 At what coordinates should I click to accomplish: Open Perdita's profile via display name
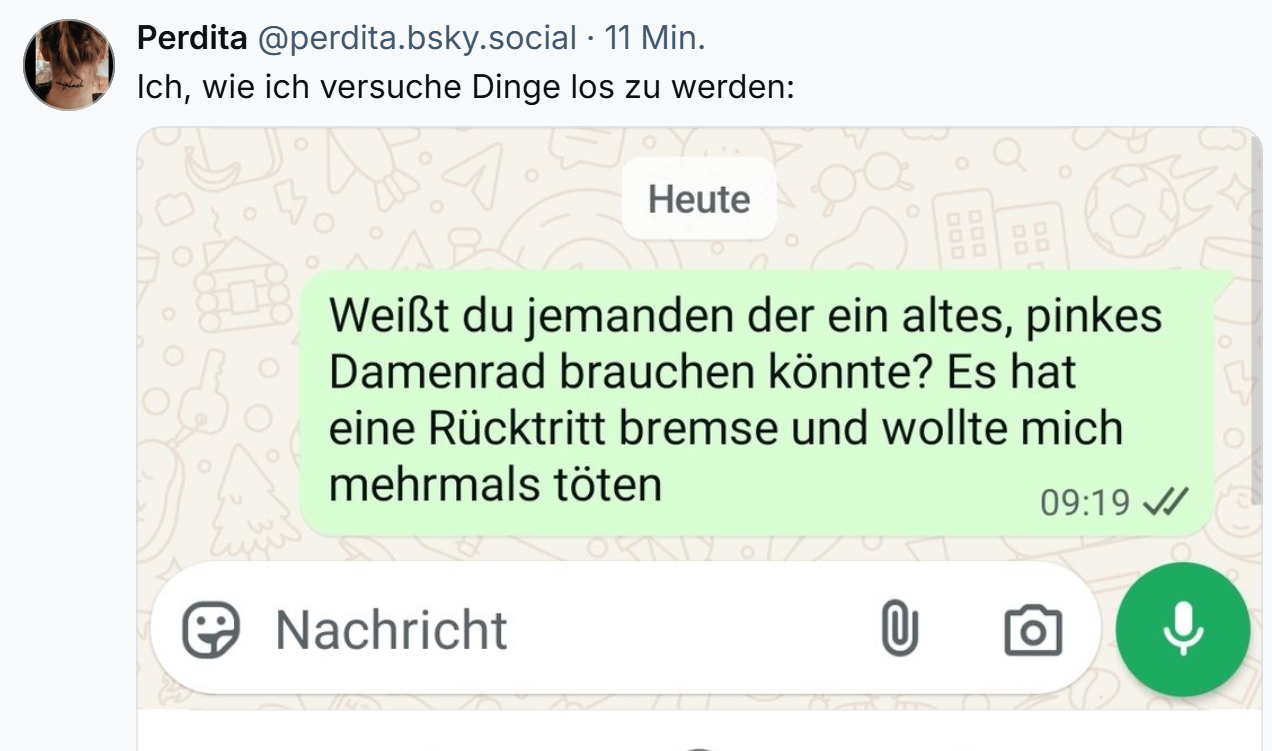pos(192,38)
